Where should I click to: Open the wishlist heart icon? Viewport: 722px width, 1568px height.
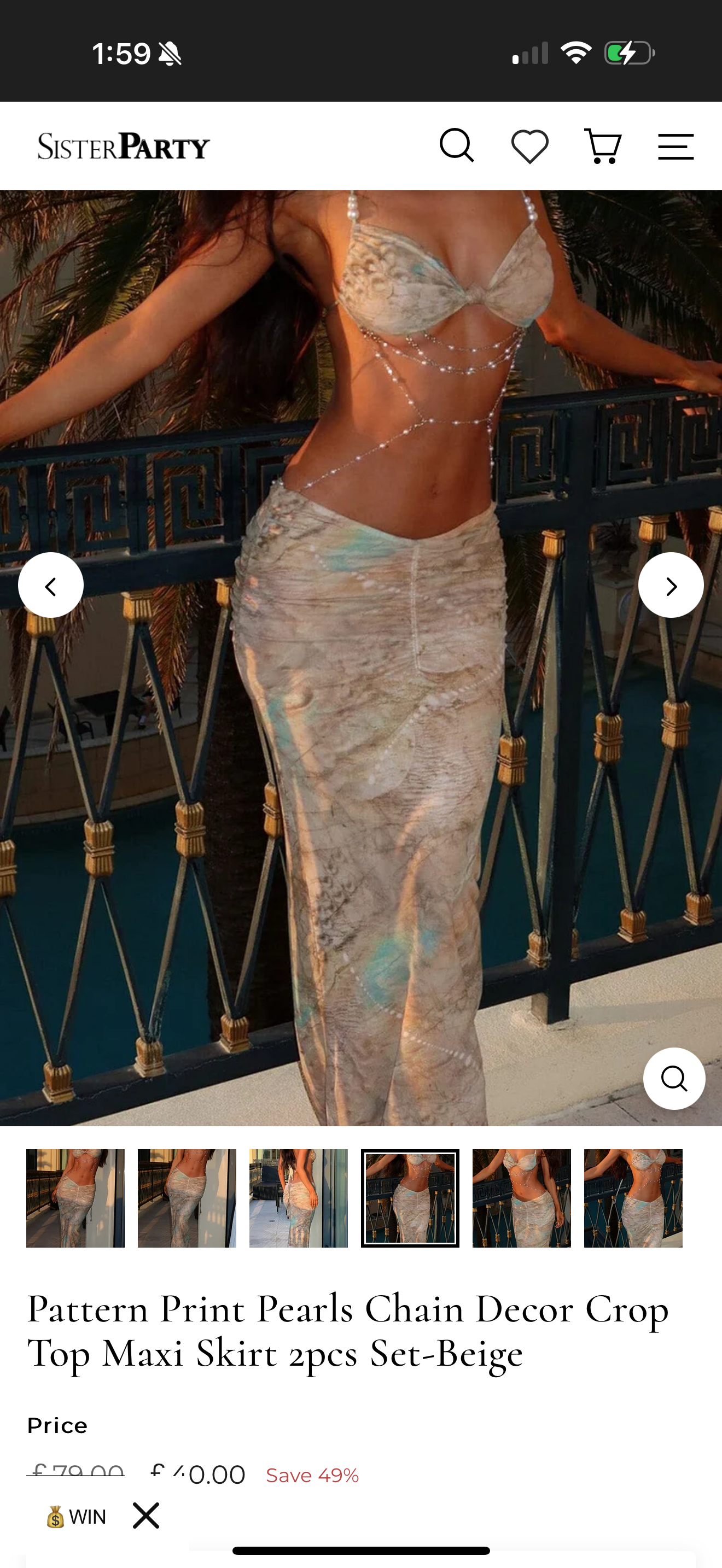(x=529, y=147)
